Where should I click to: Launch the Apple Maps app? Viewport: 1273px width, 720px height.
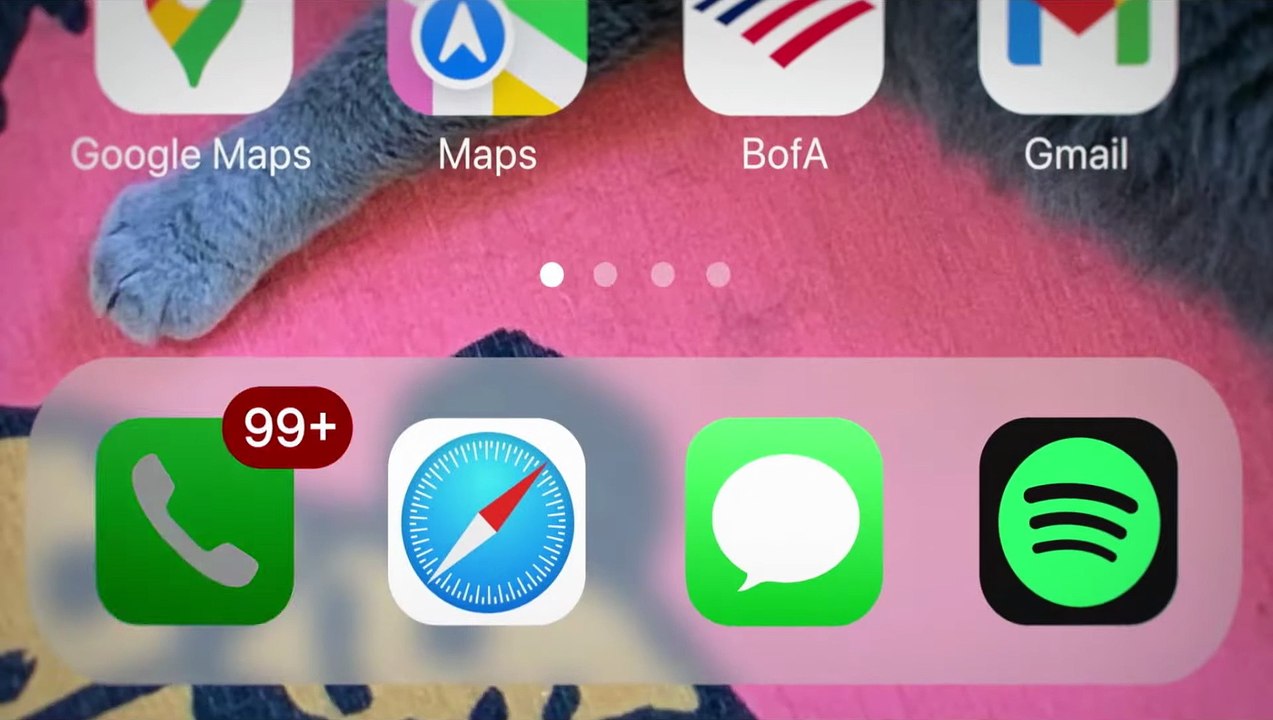tap(487, 55)
